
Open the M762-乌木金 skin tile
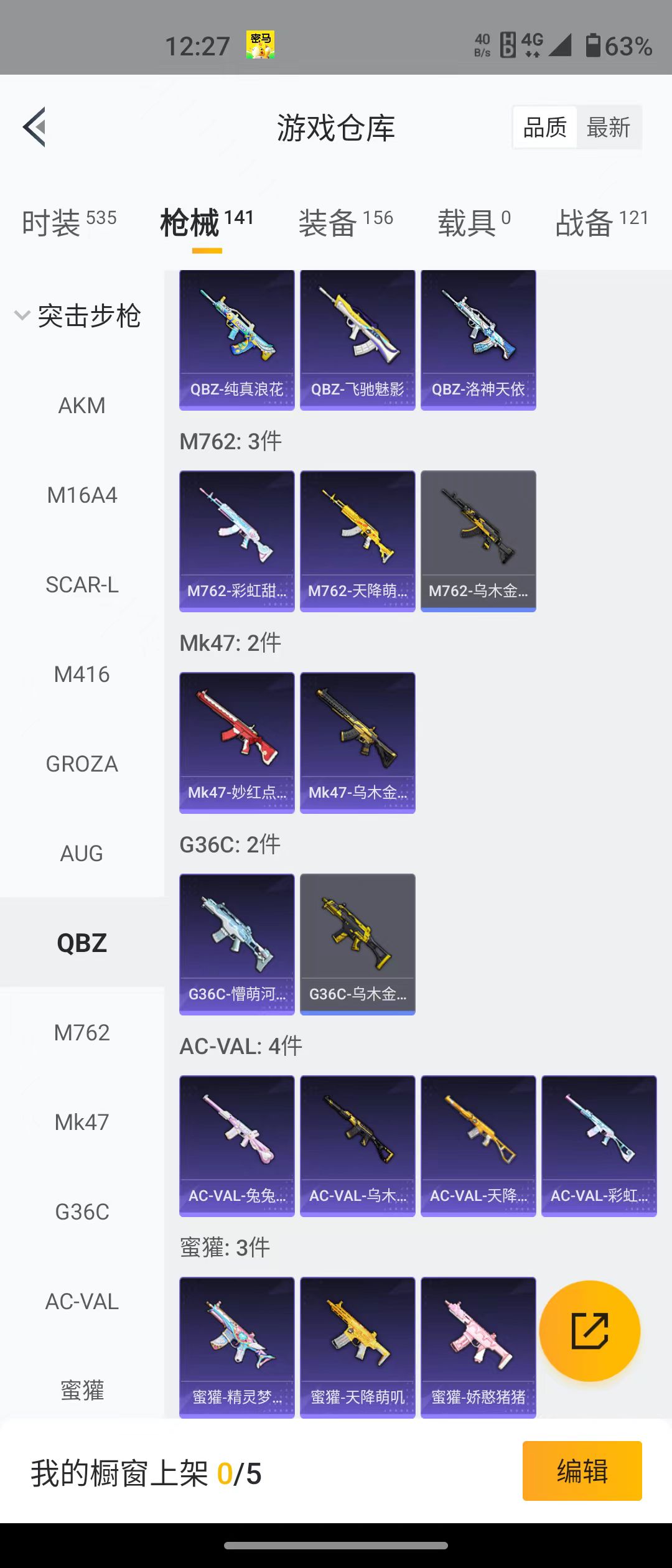[478, 540]
